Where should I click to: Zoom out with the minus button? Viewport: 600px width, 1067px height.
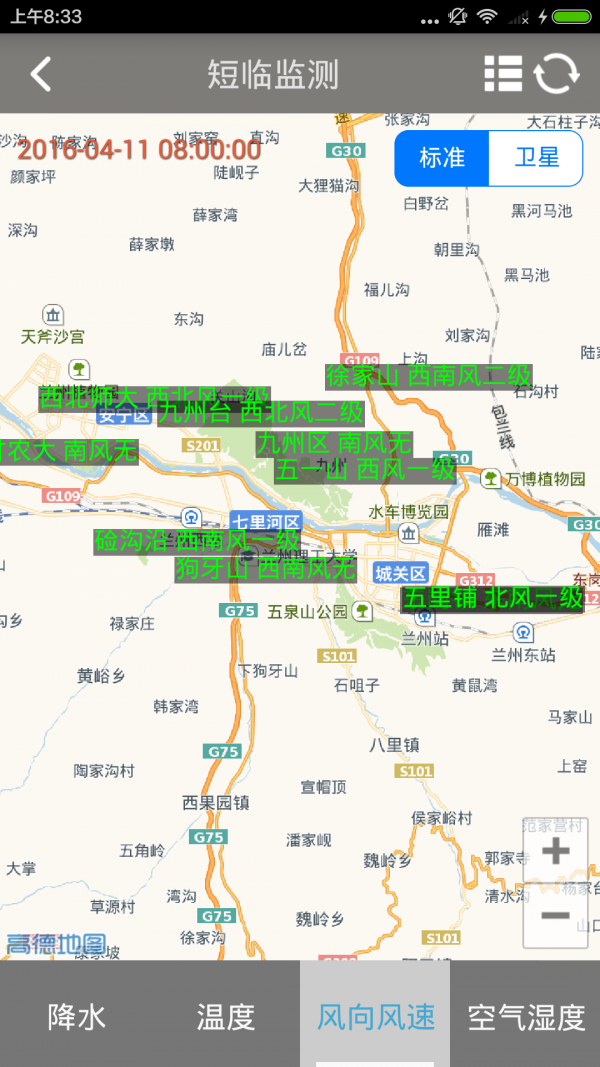pyautogui.click(x=555, y=915)
